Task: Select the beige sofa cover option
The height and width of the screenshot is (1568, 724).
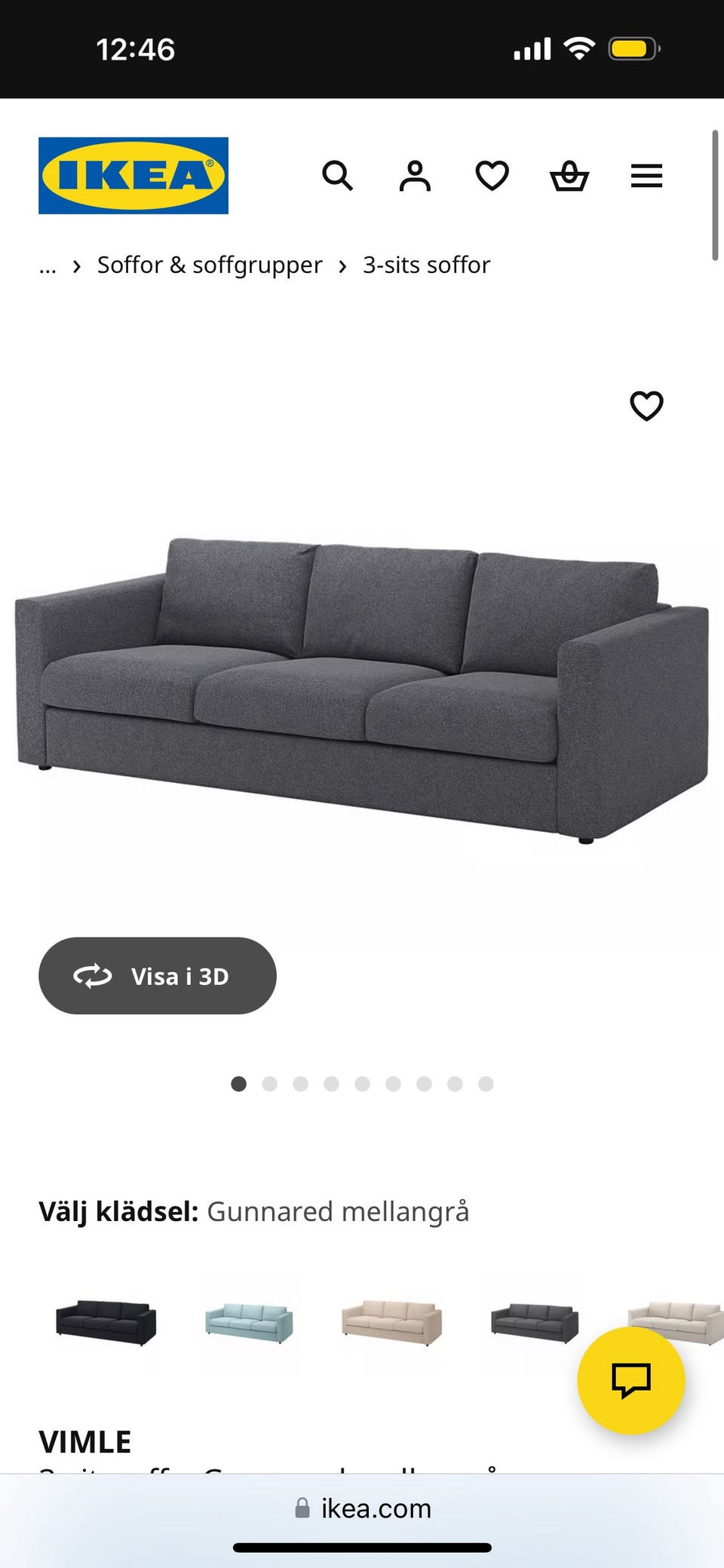Action: (391, 1323)
